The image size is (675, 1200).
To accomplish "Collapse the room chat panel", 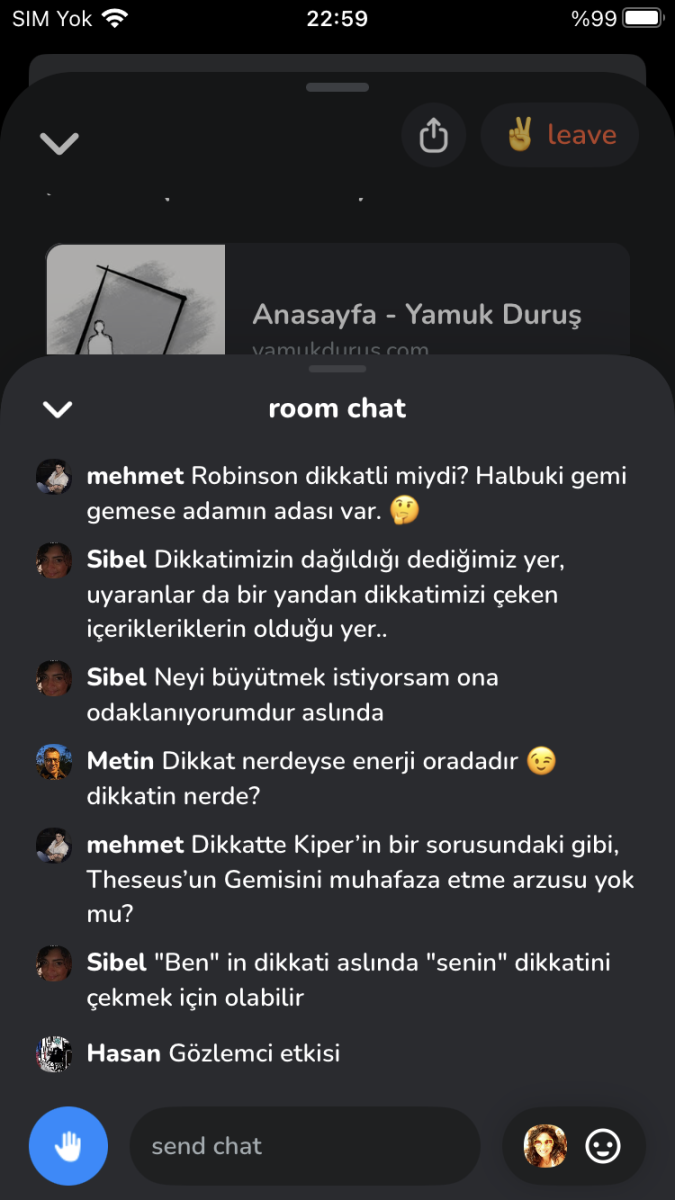I will pos(58,409).
